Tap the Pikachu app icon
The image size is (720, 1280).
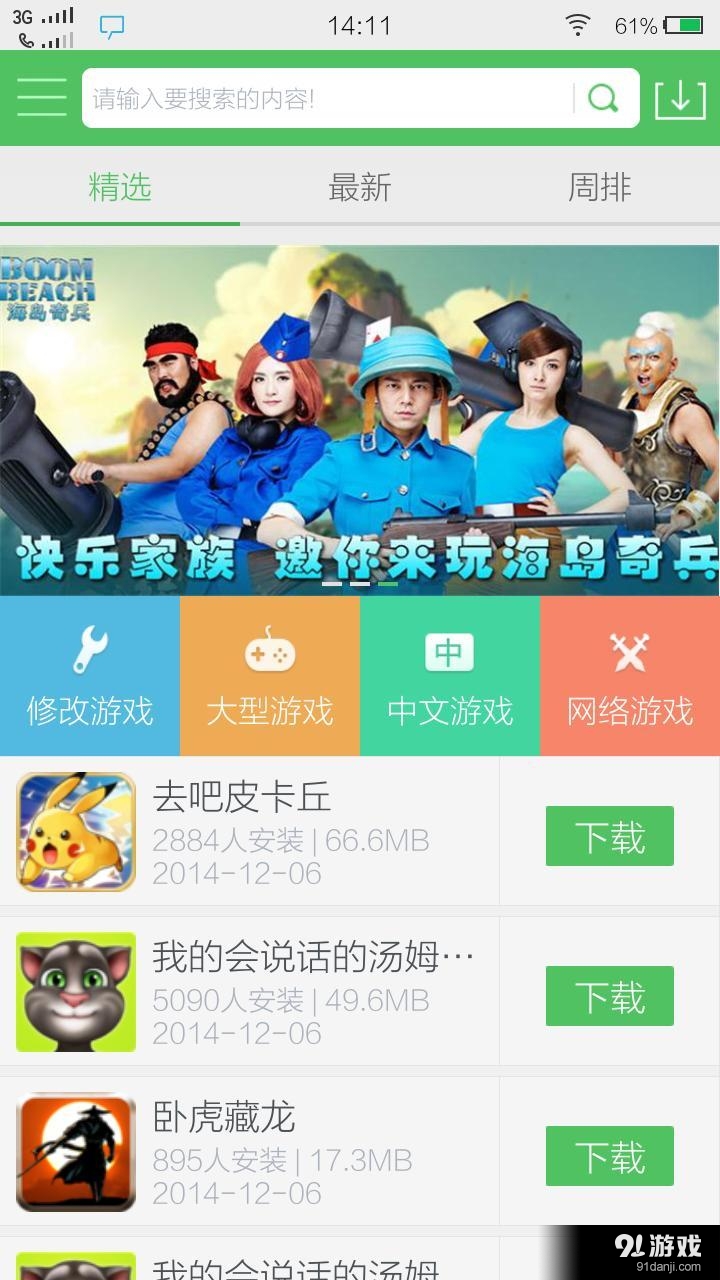pyautogui.click(x=75, y=832)
